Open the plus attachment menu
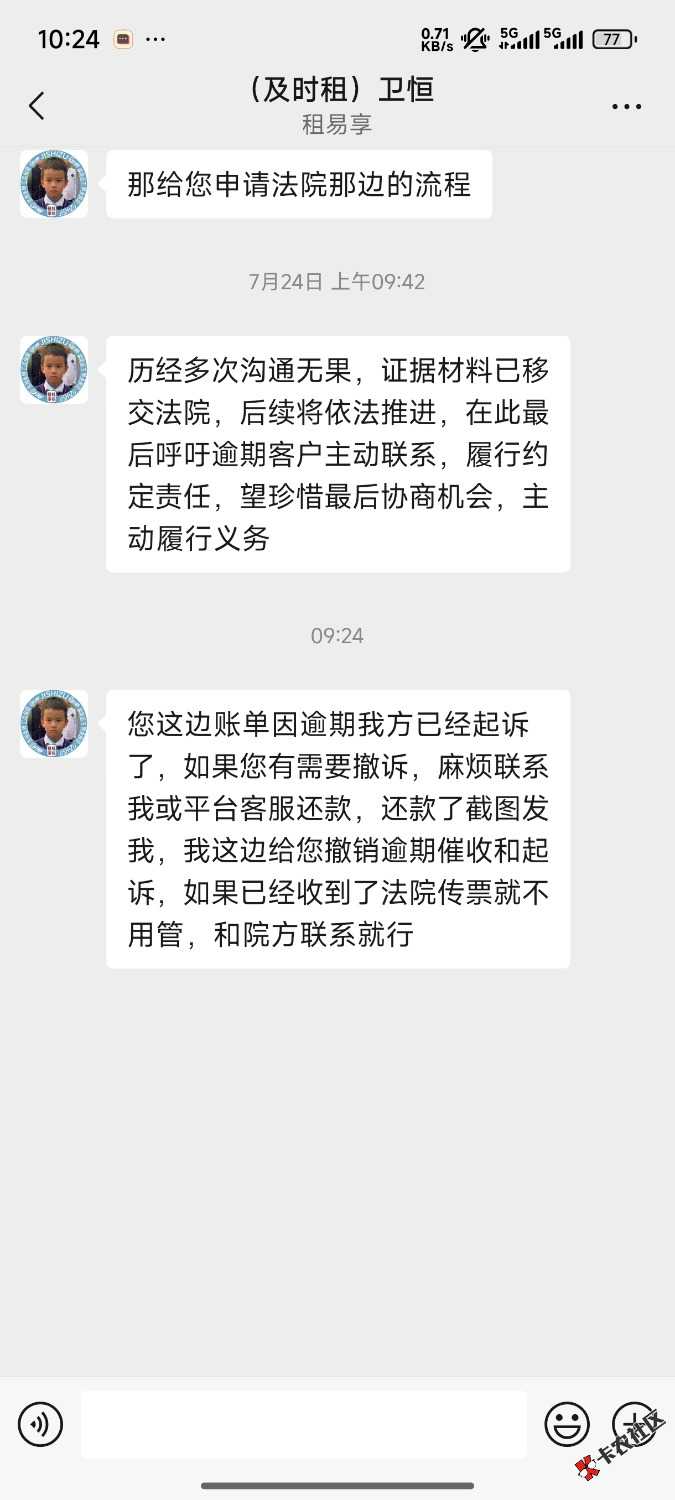 [634, 1424]
